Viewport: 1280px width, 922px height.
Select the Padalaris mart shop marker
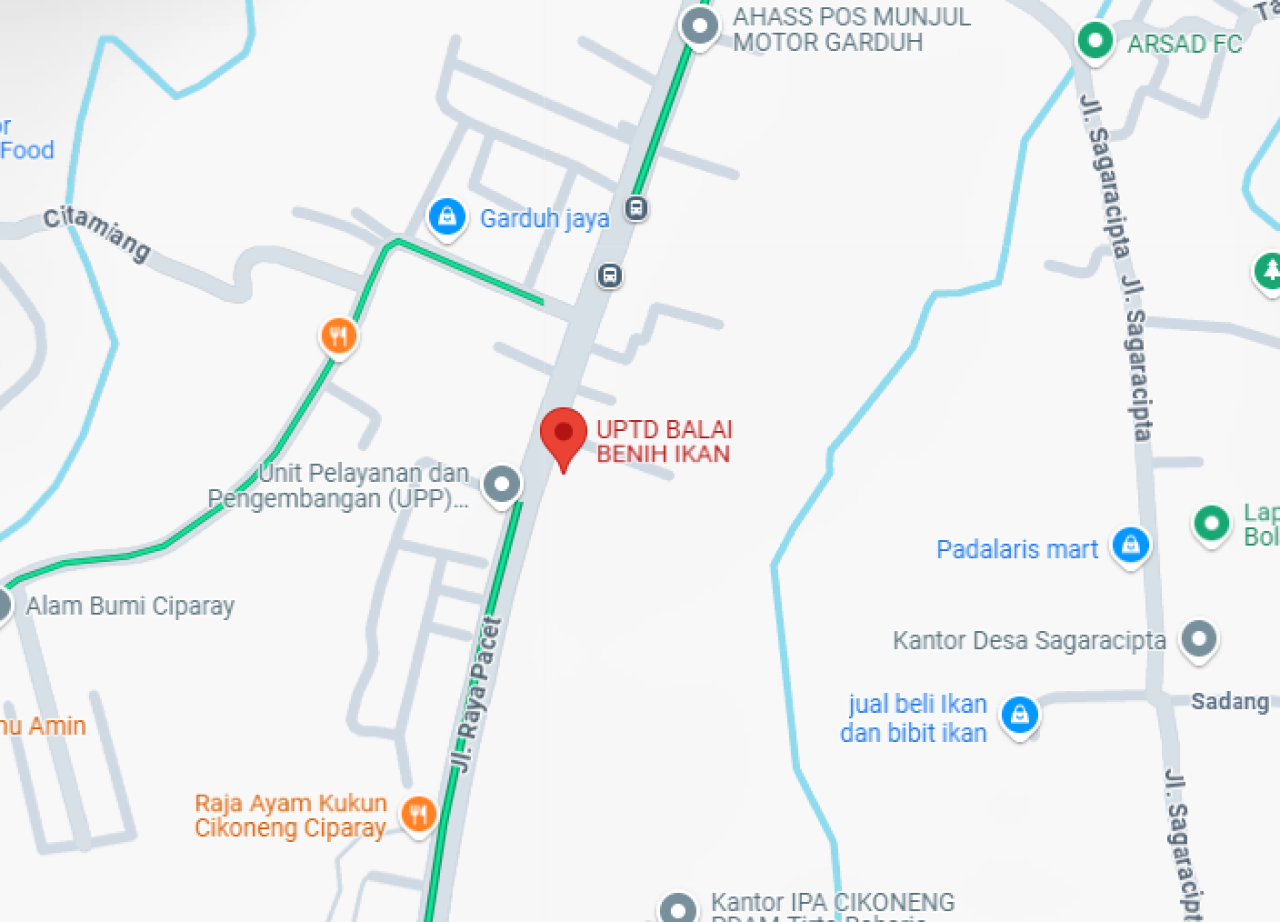[1130, 546]
